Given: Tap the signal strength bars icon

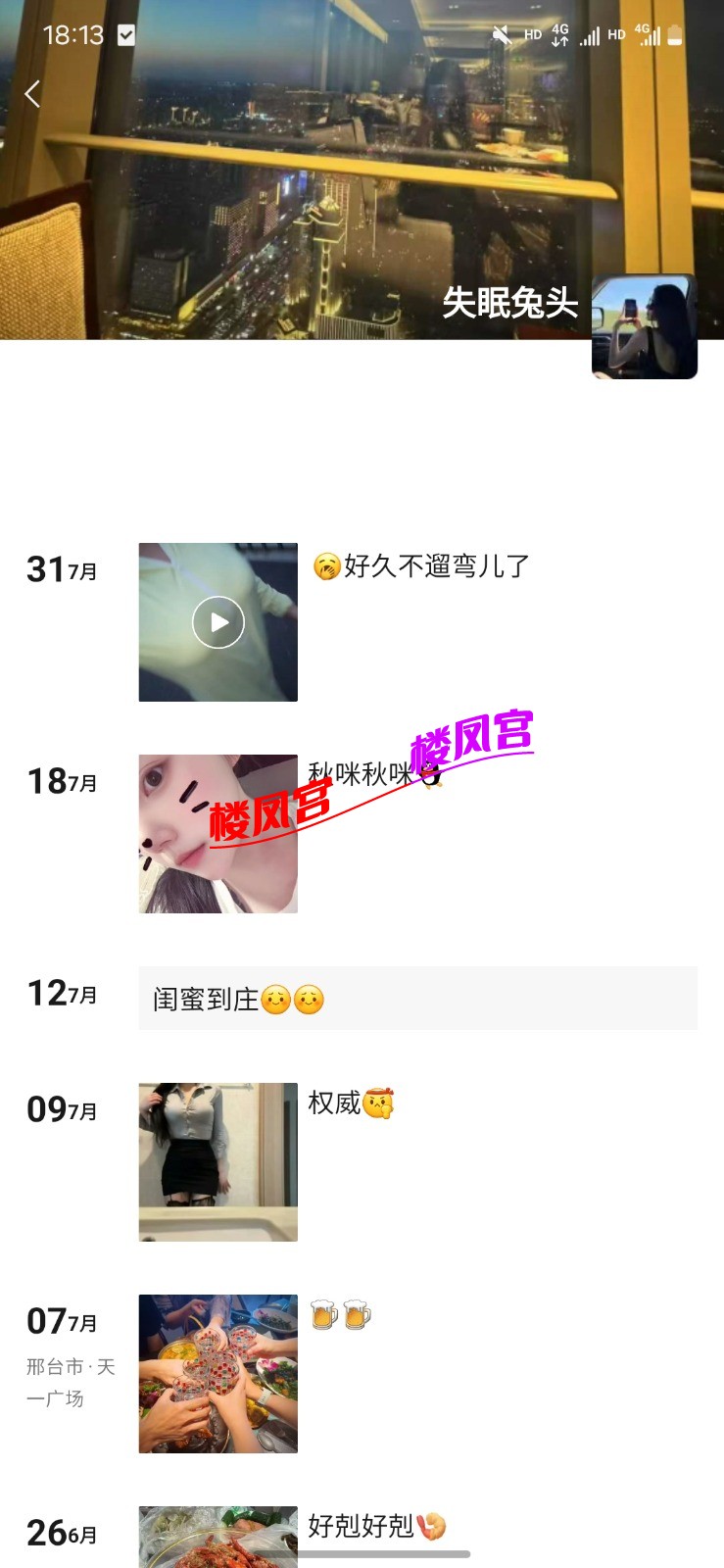Looking at the screenshot, I should (590, 35).
